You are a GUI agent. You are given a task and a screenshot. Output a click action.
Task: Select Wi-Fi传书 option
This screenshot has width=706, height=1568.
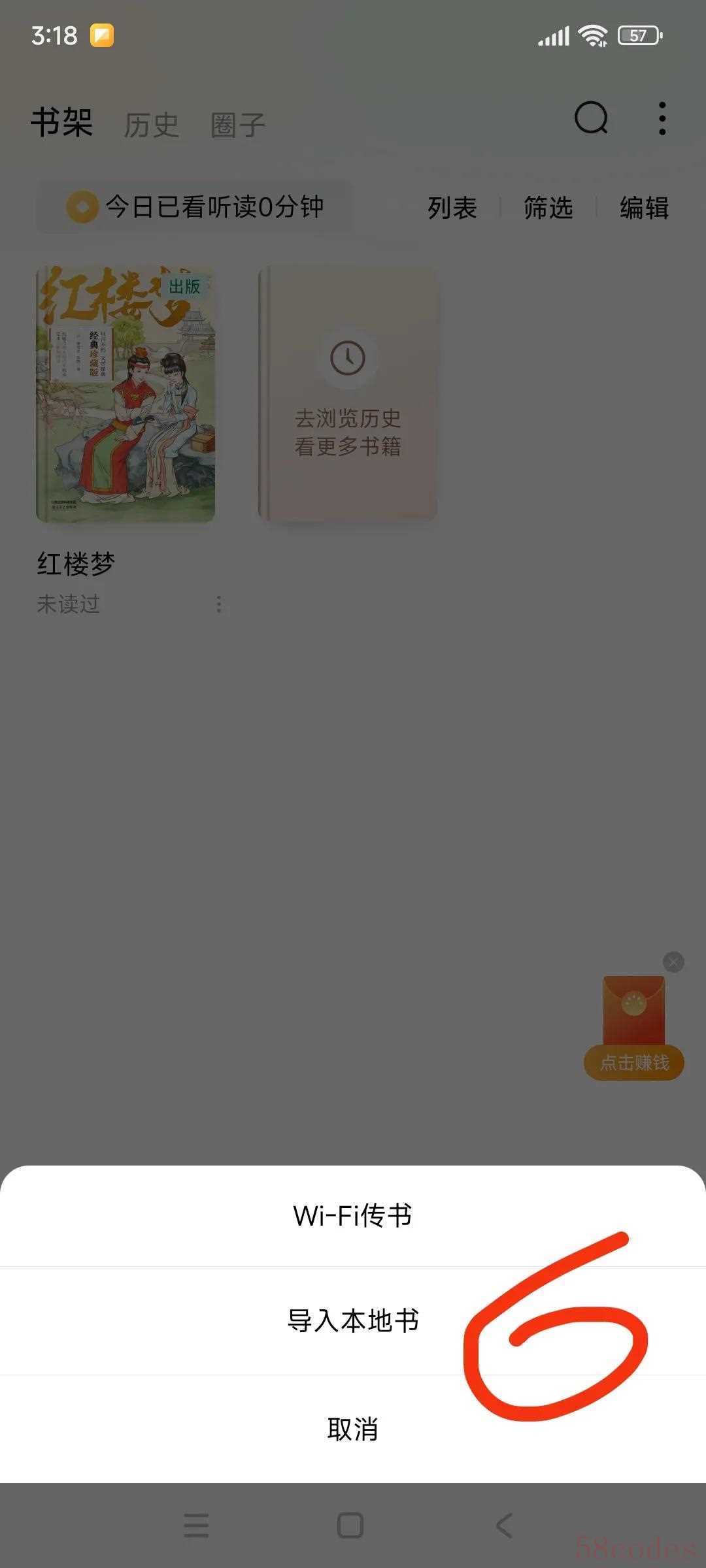pyautogui.click(x=352, y=1216)
